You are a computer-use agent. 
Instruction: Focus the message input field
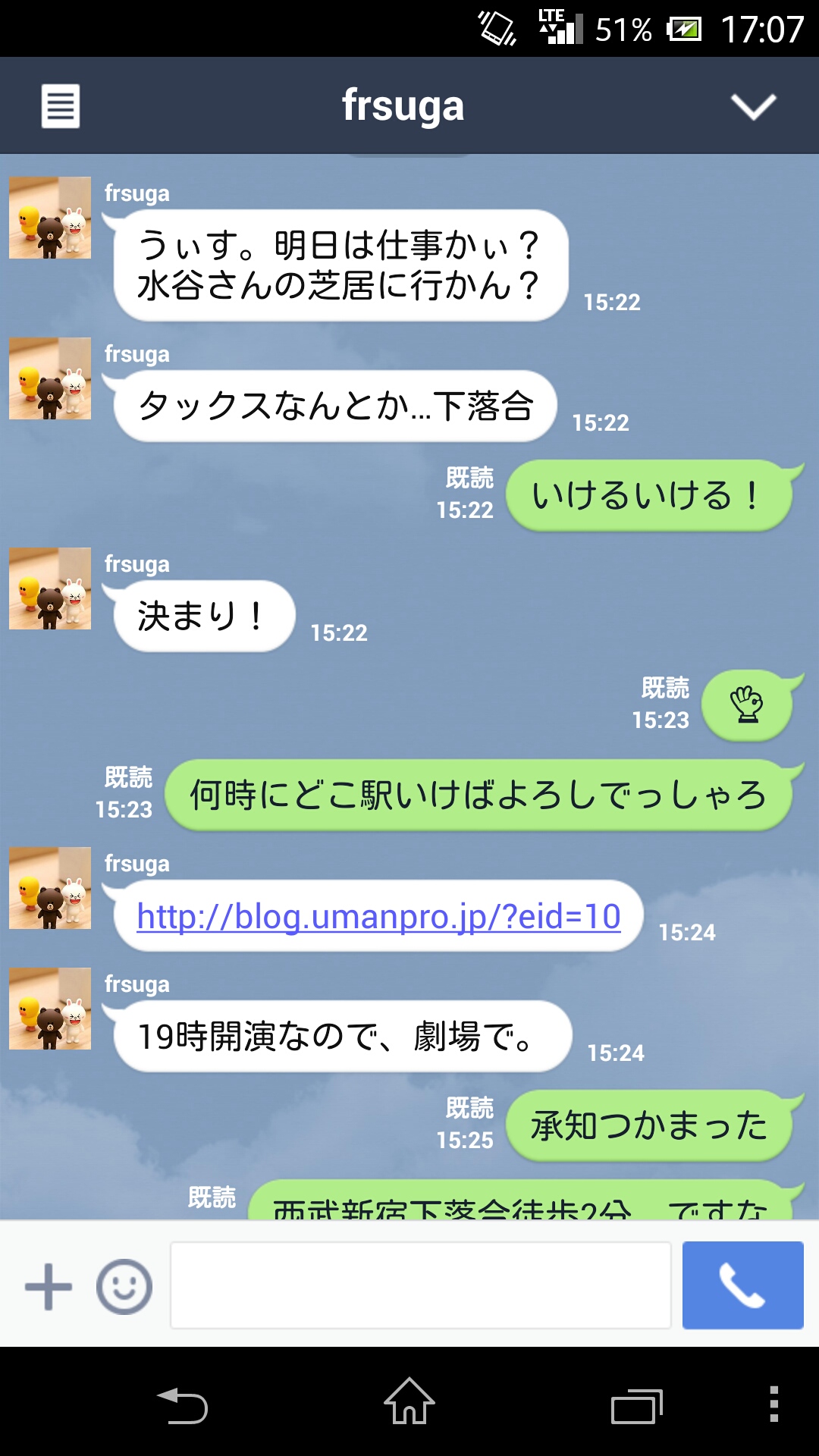421,1285
